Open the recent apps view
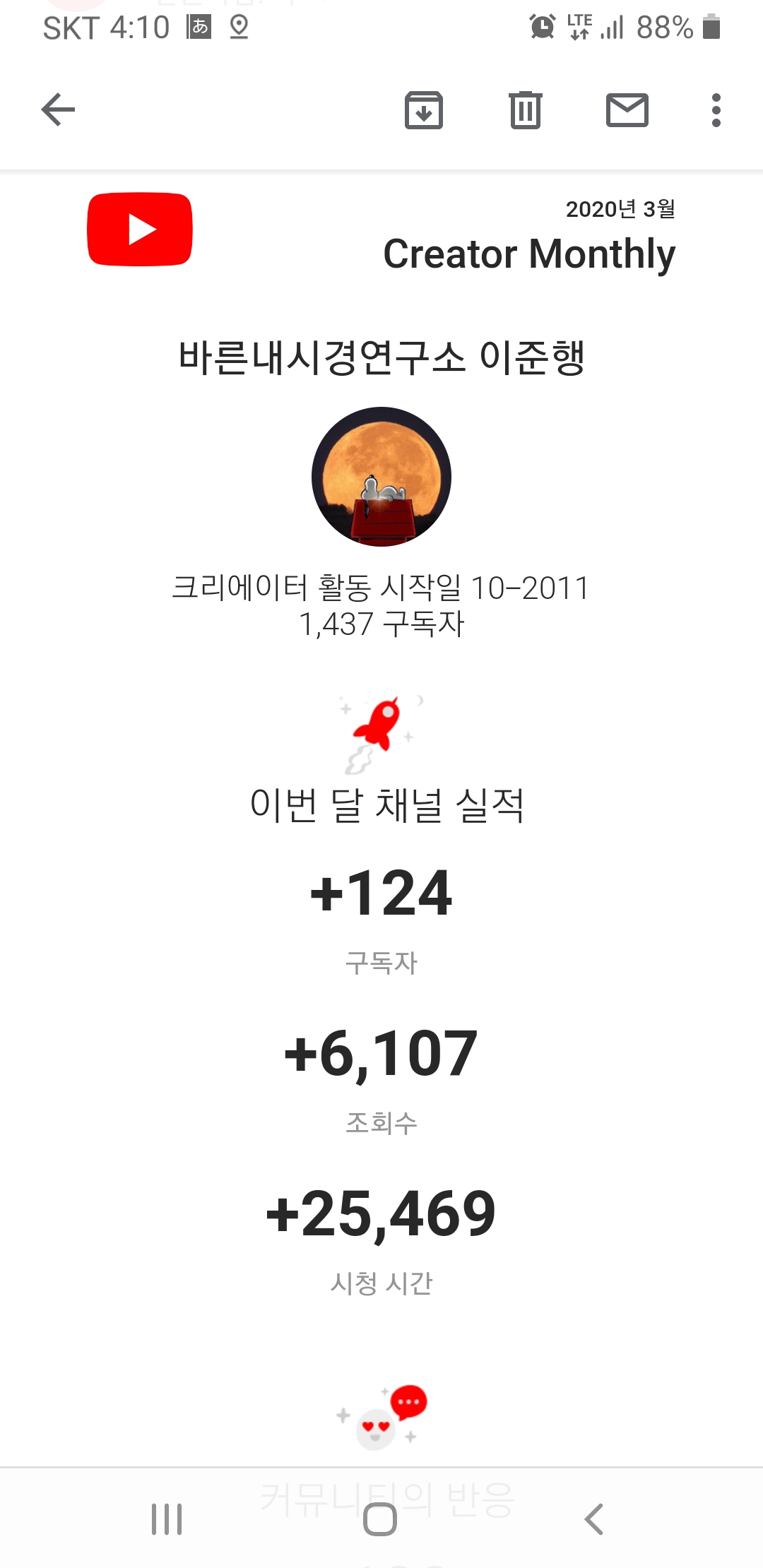763x1568 pixels. pos(167,1519)
